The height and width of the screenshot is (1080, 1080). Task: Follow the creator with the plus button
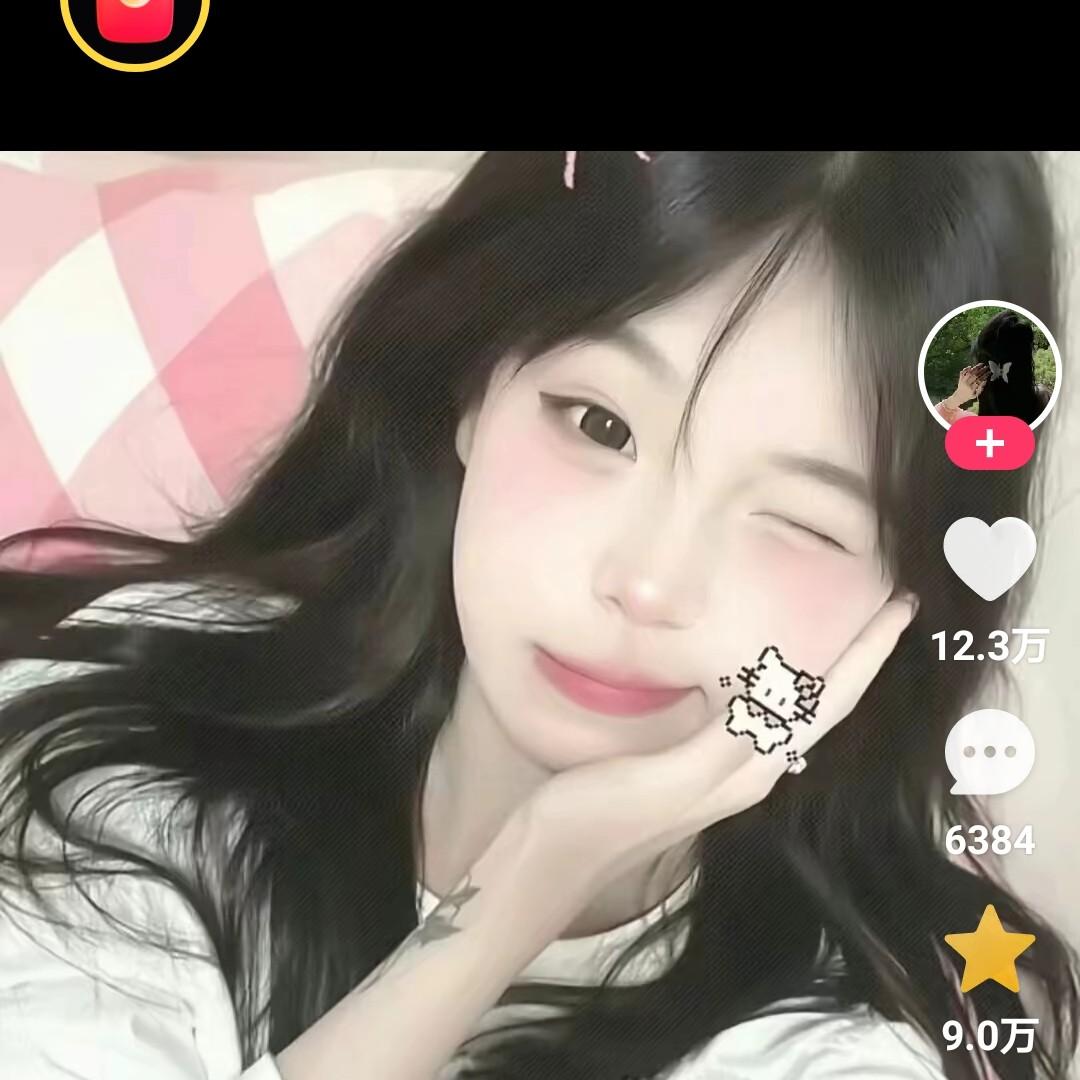click(x=990, y=444)
